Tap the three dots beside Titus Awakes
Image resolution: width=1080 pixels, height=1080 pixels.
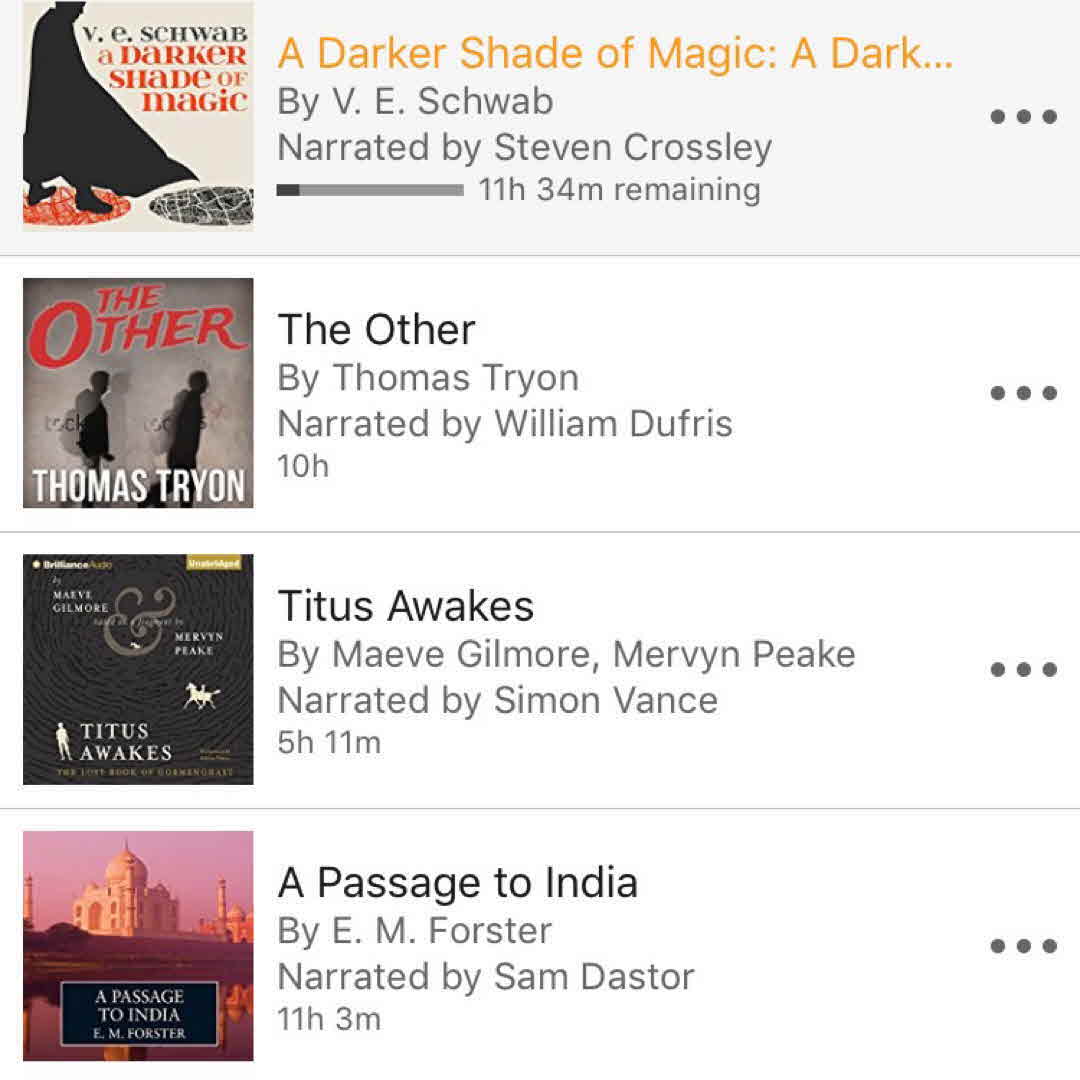pyautogui.click(x=1023, y=669)
